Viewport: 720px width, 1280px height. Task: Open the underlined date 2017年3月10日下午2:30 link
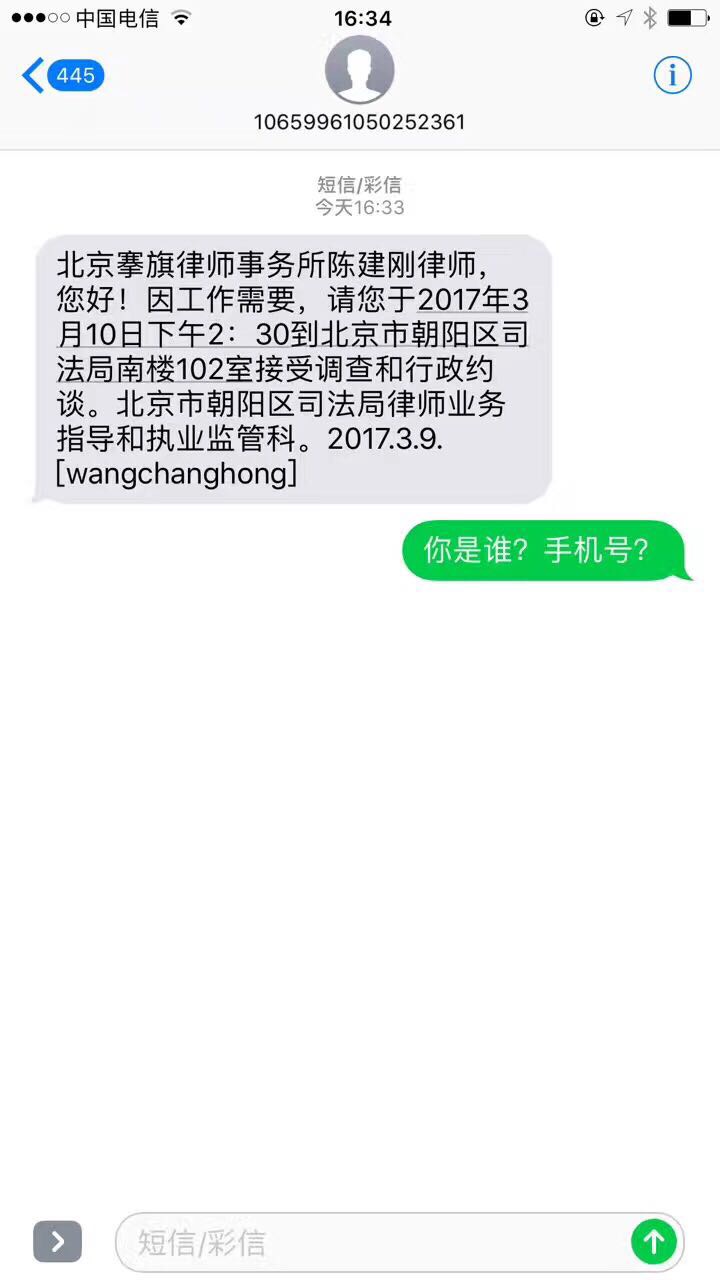(470, 300)
